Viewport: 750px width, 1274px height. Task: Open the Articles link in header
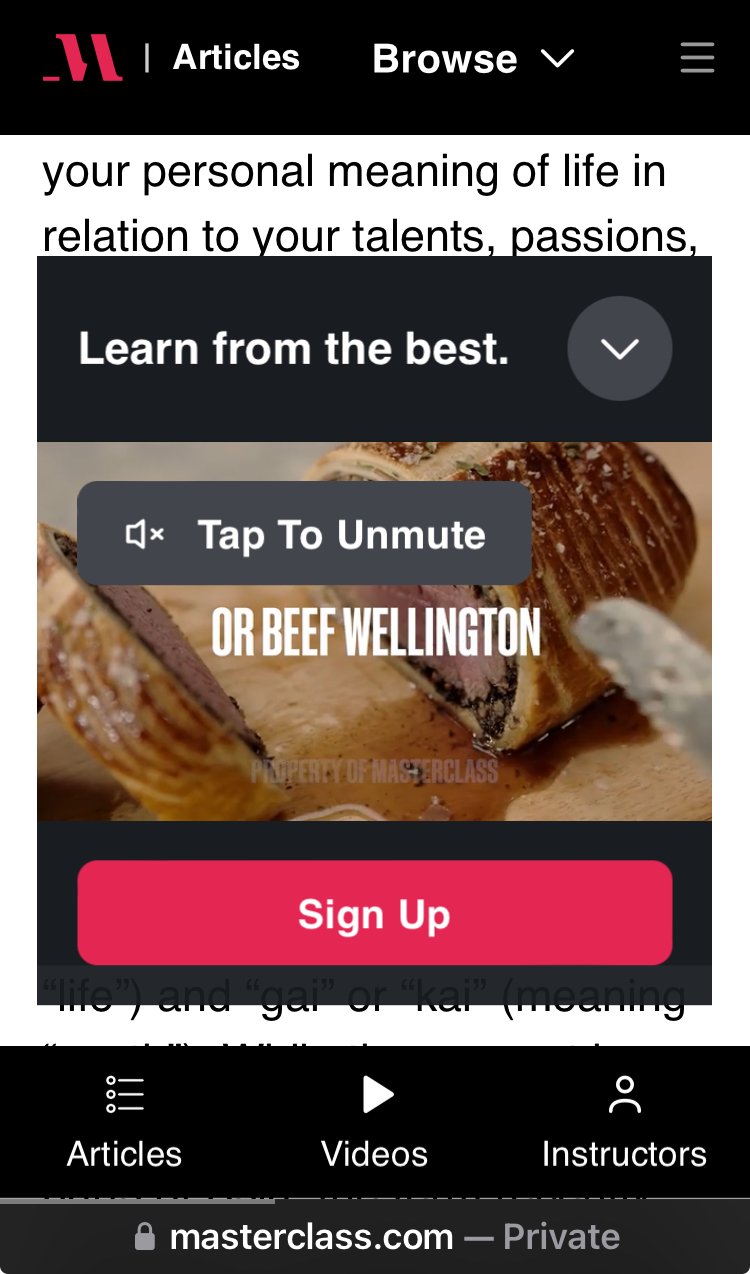(x=236, y=58)
